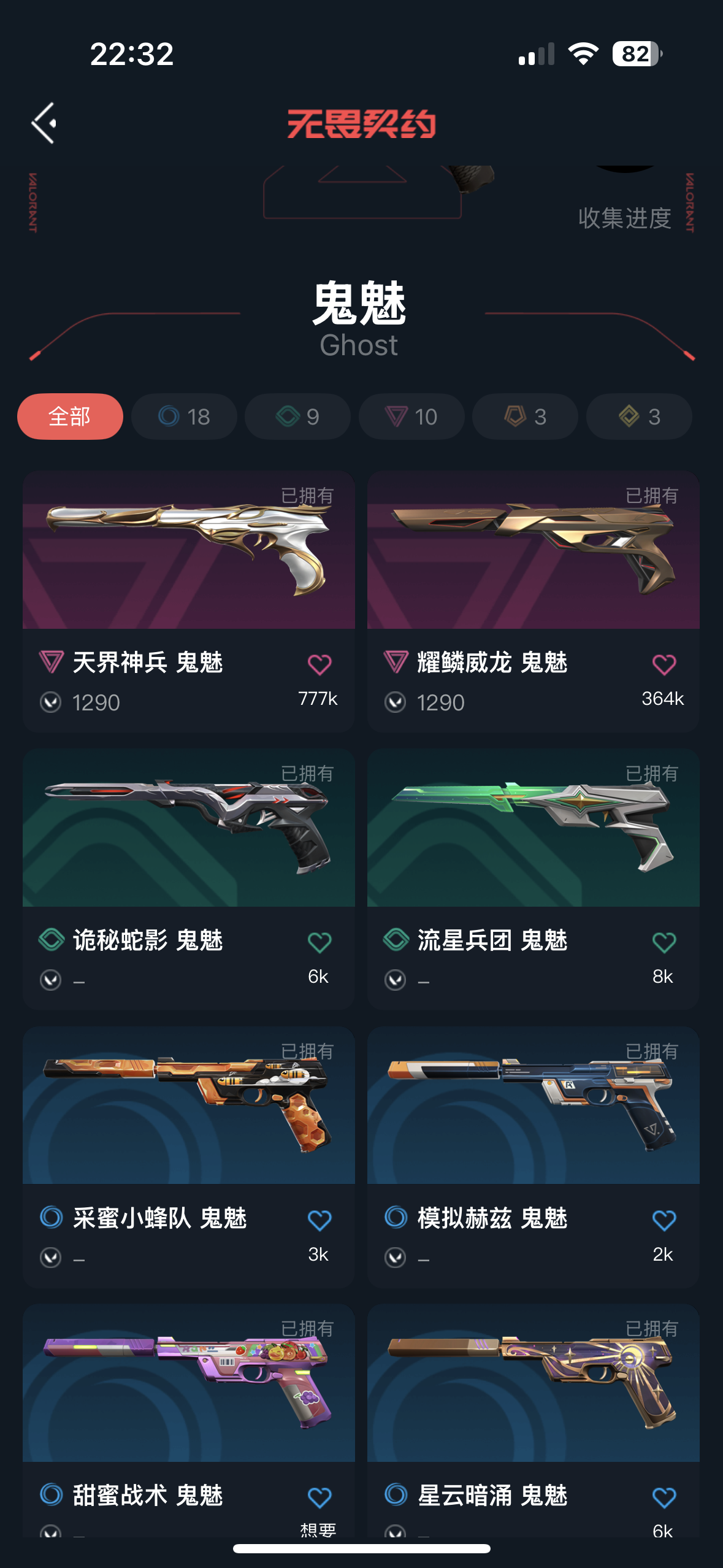Viewport: 723px width, 1568px height.
Task: Open the 模拟赫兹 鬼魅 skin card
Action: pyautogui.click(x=533, y=1105)
